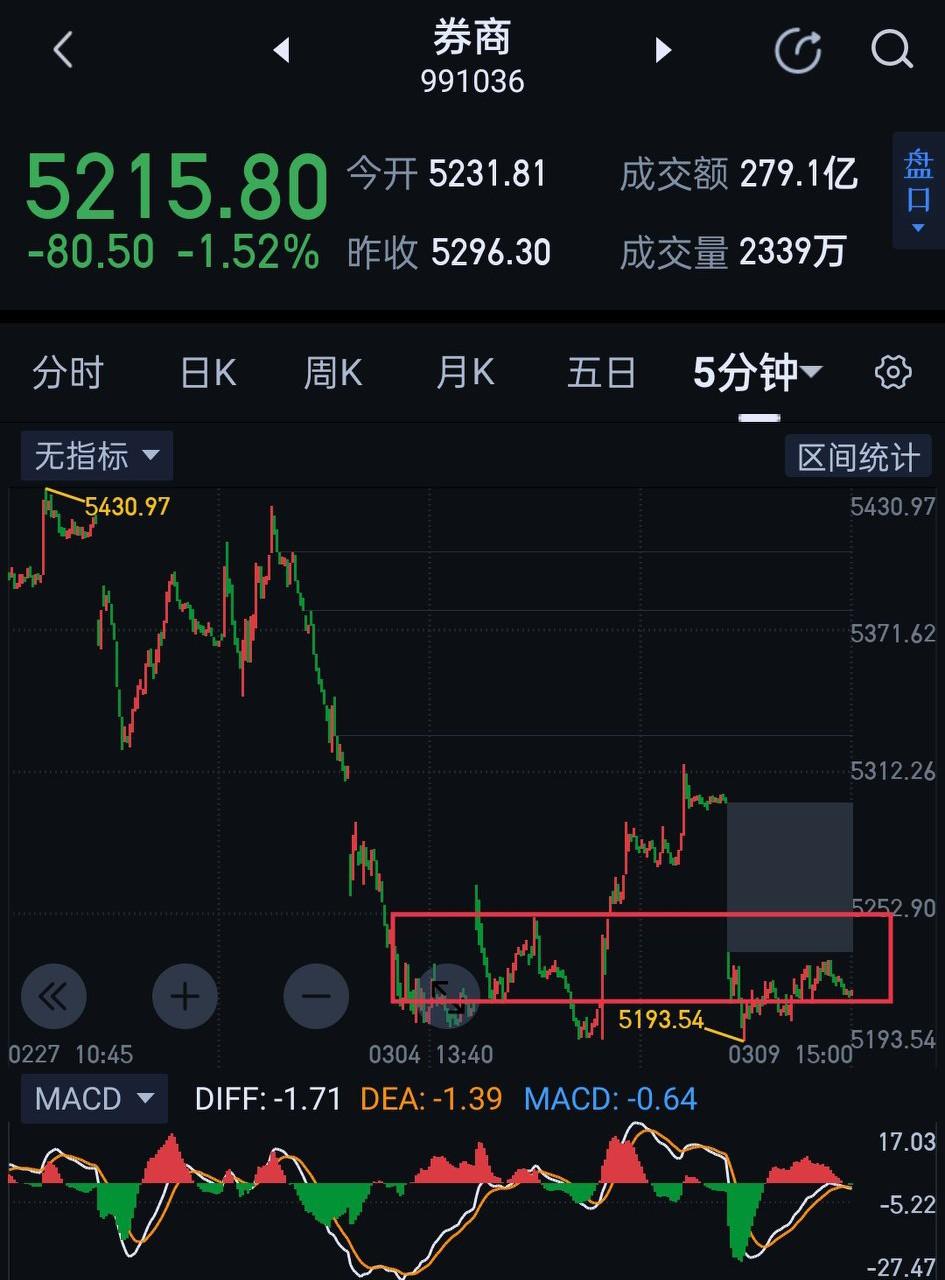This screenshot has height=1280, width=945.
Task: Open the 周K weekly chart tab
Action: [x=331, y=371]
